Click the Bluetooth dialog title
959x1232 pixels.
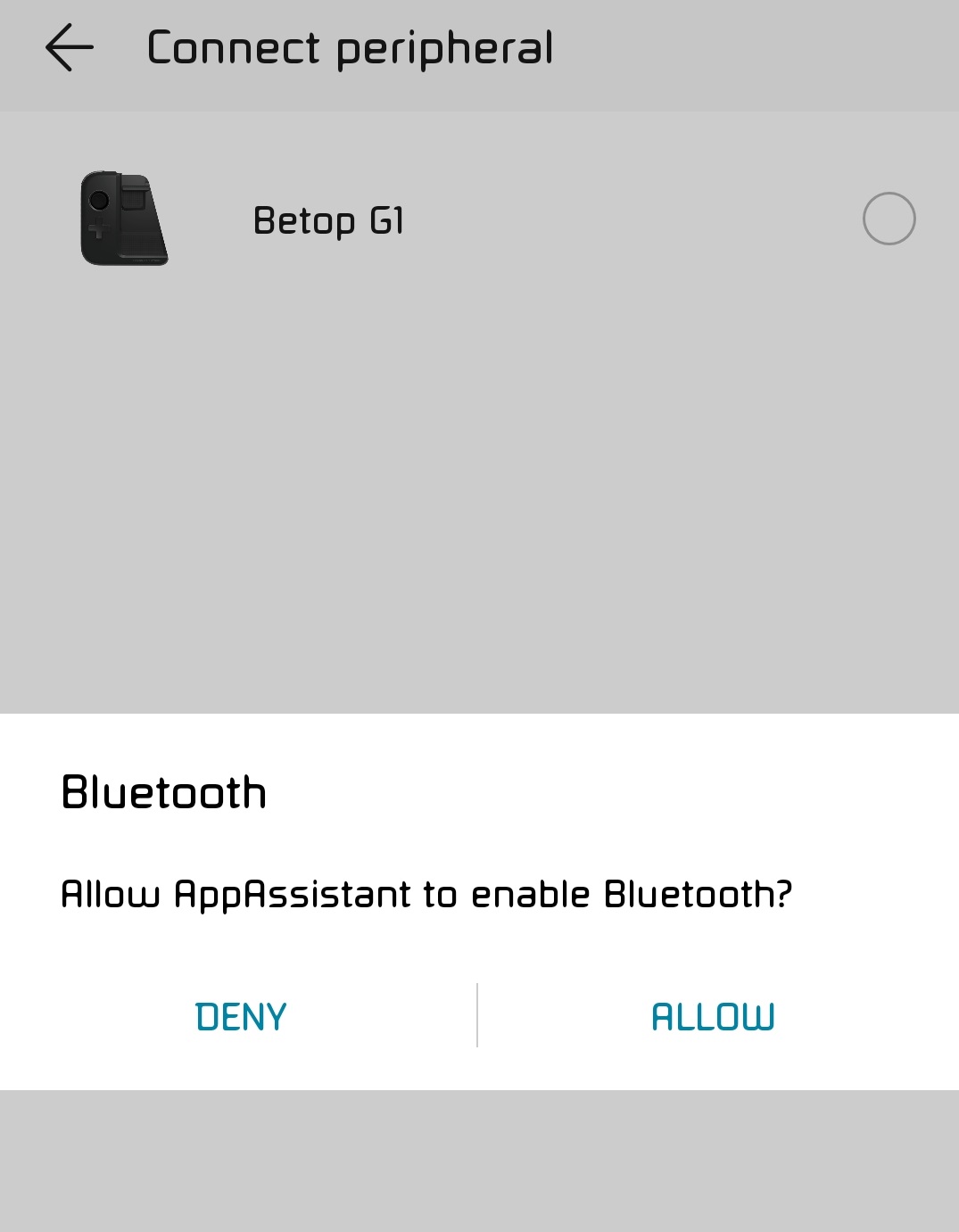(x=164, y=792)
